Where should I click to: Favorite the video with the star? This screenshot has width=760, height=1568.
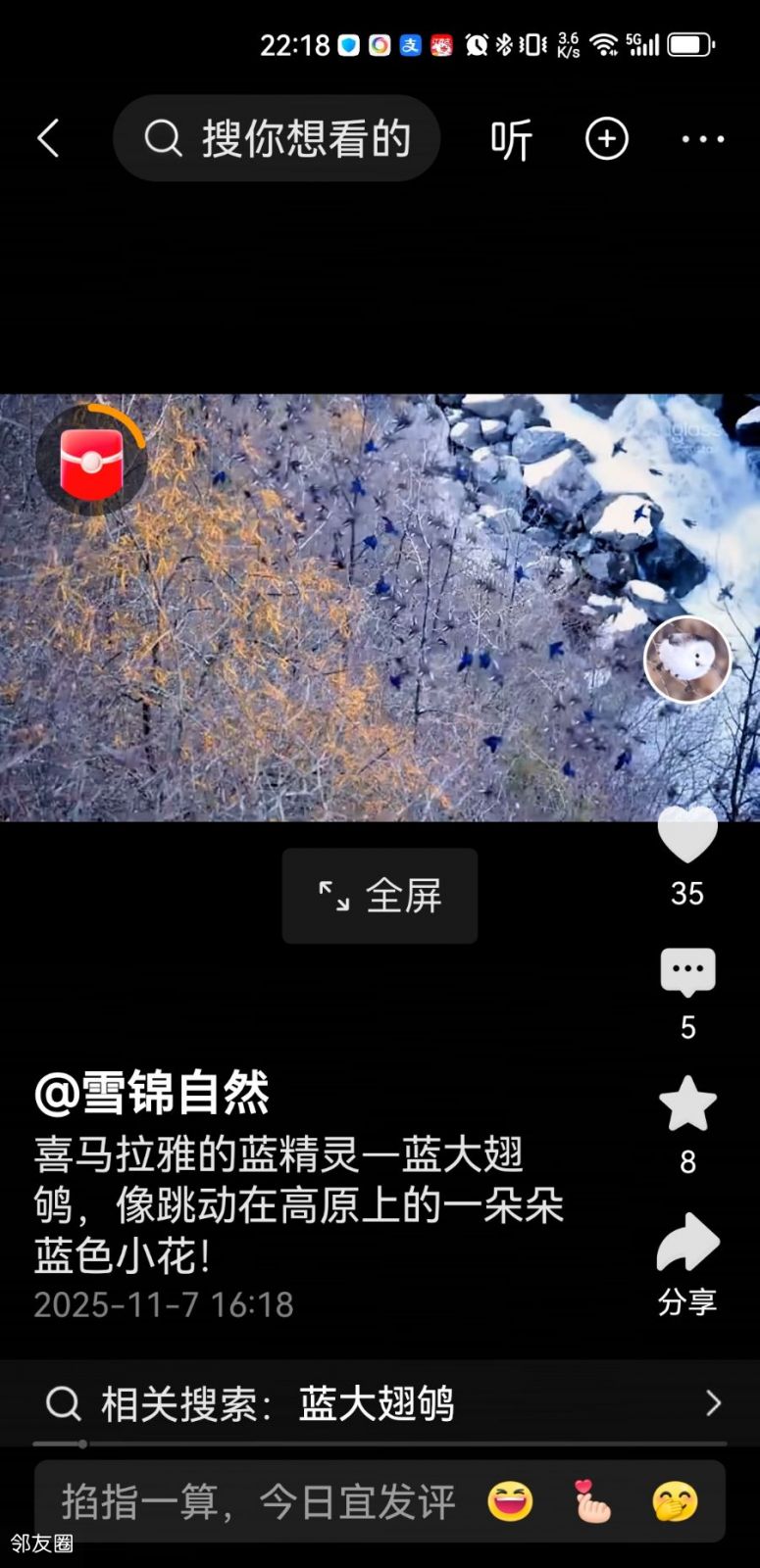coord(687,1104)
